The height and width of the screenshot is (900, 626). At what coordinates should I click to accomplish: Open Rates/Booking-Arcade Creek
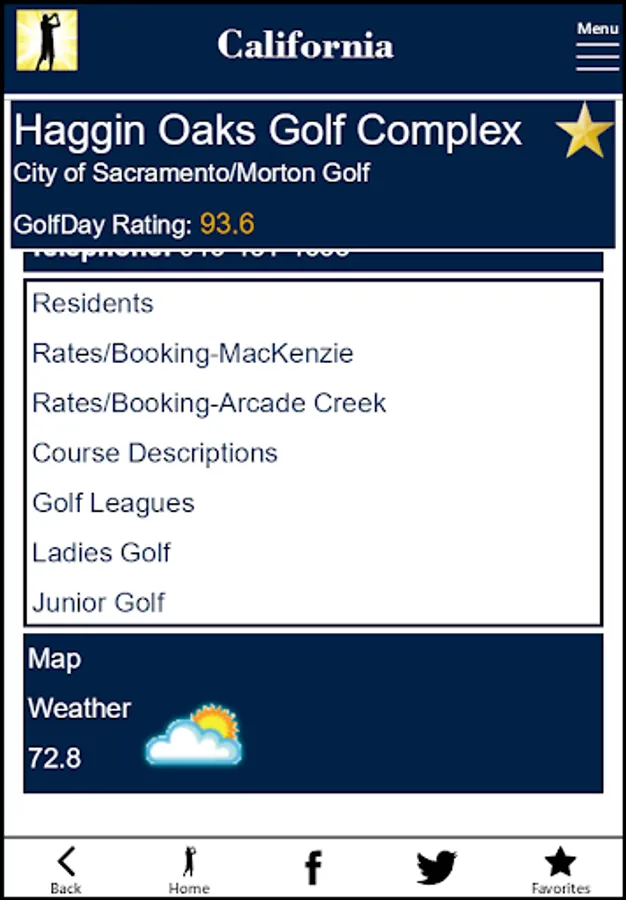click(209, 404)
